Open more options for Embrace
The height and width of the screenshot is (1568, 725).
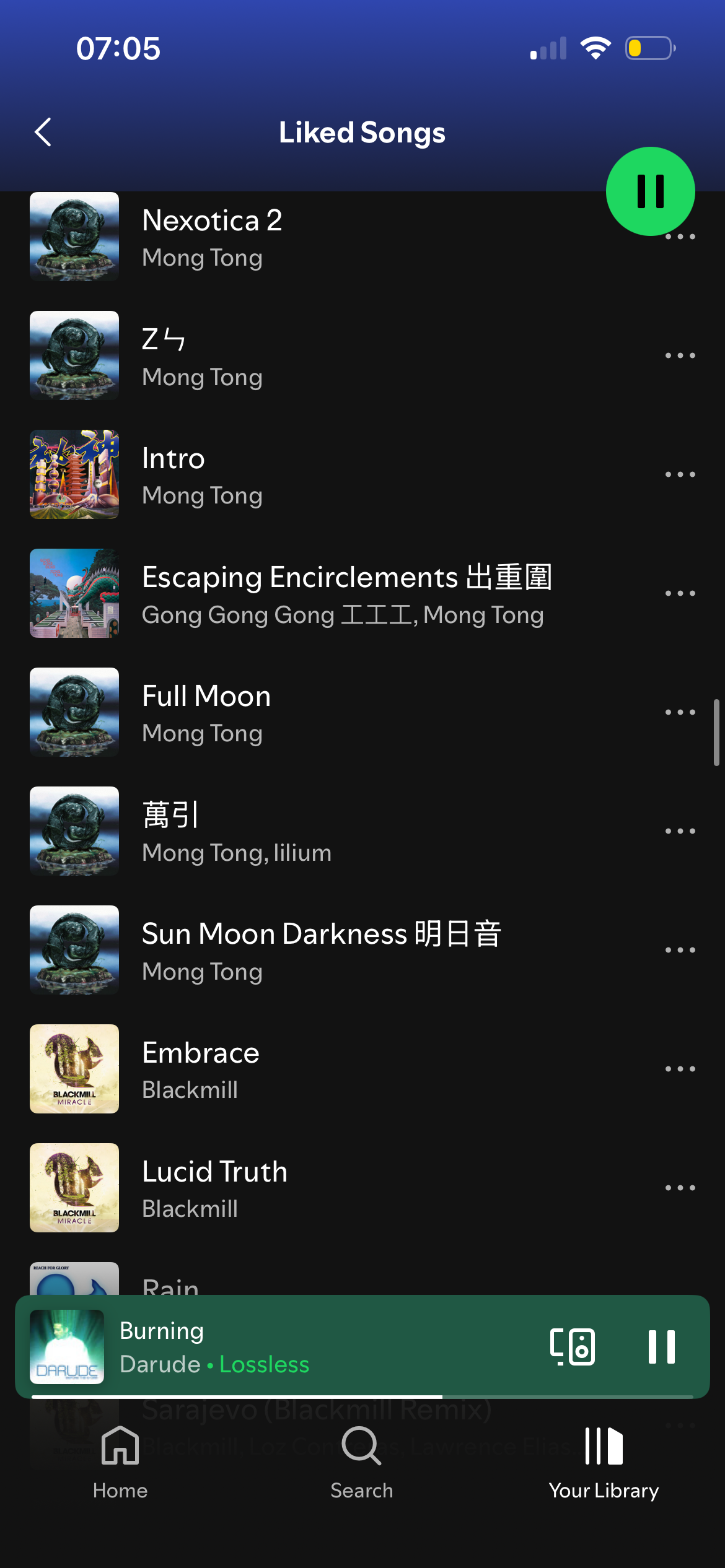tap(680, 1069)
